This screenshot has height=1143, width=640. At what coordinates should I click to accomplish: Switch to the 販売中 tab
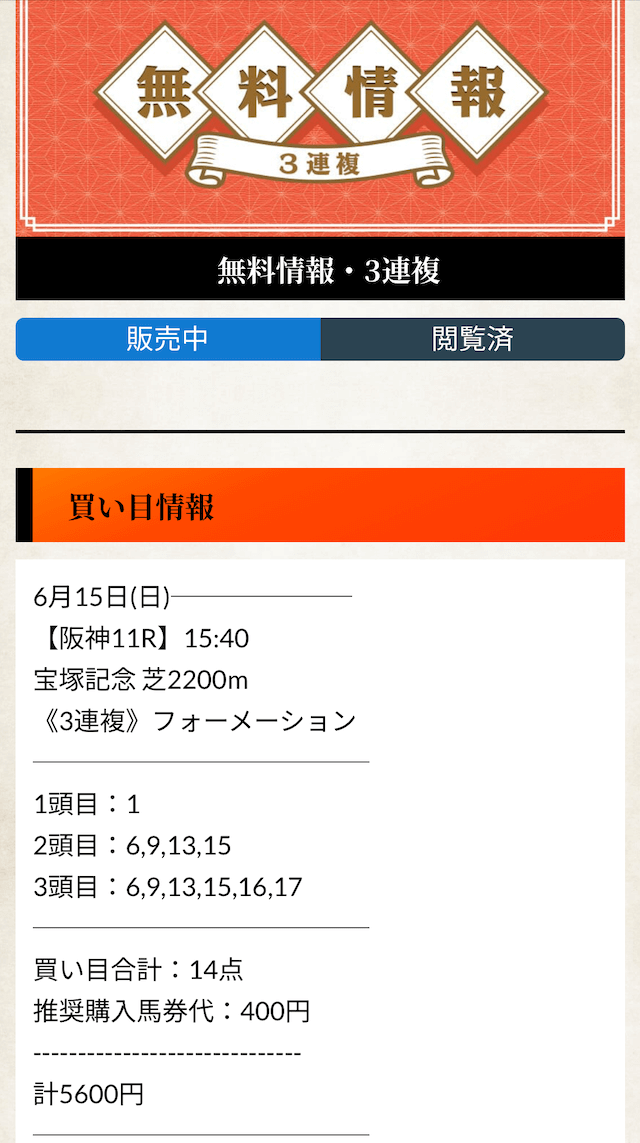click(168, 339)
